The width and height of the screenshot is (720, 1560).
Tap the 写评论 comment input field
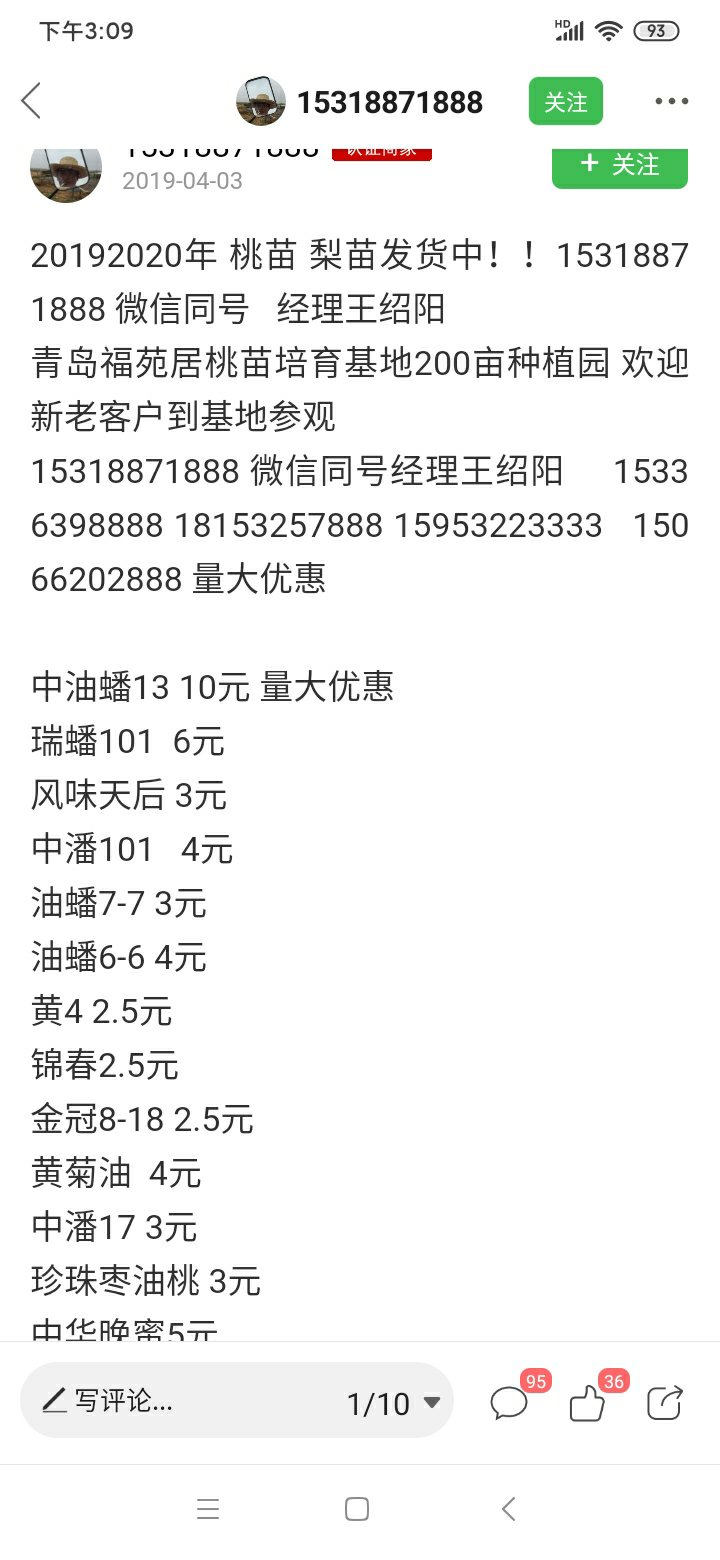tap(150, 1401)
